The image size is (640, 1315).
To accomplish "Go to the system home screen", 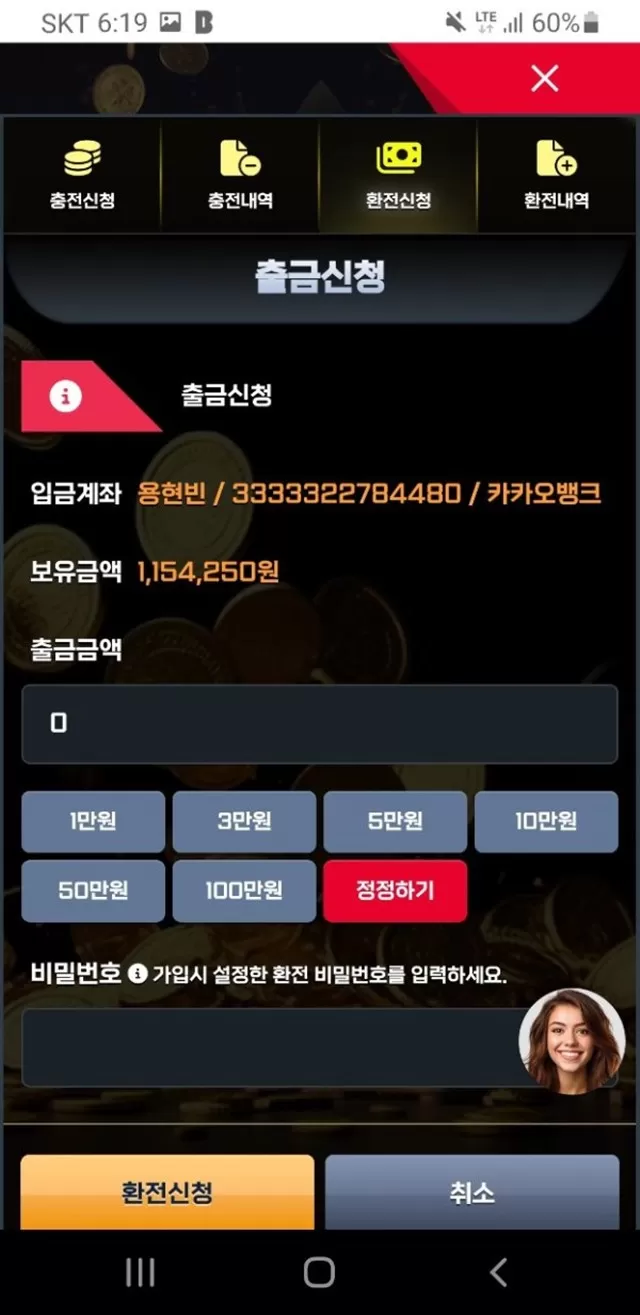I will (x=319, y=1272).
